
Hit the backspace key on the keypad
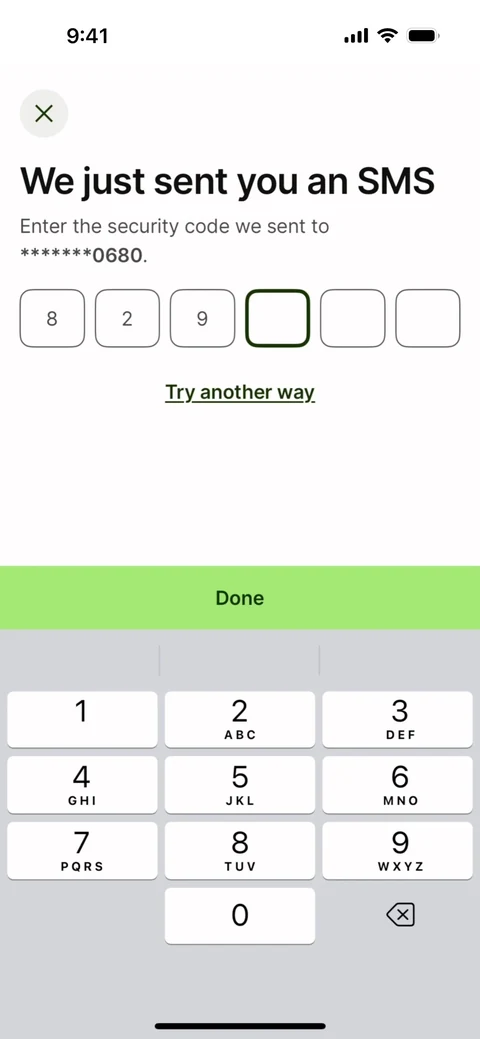tap(400, 916)
